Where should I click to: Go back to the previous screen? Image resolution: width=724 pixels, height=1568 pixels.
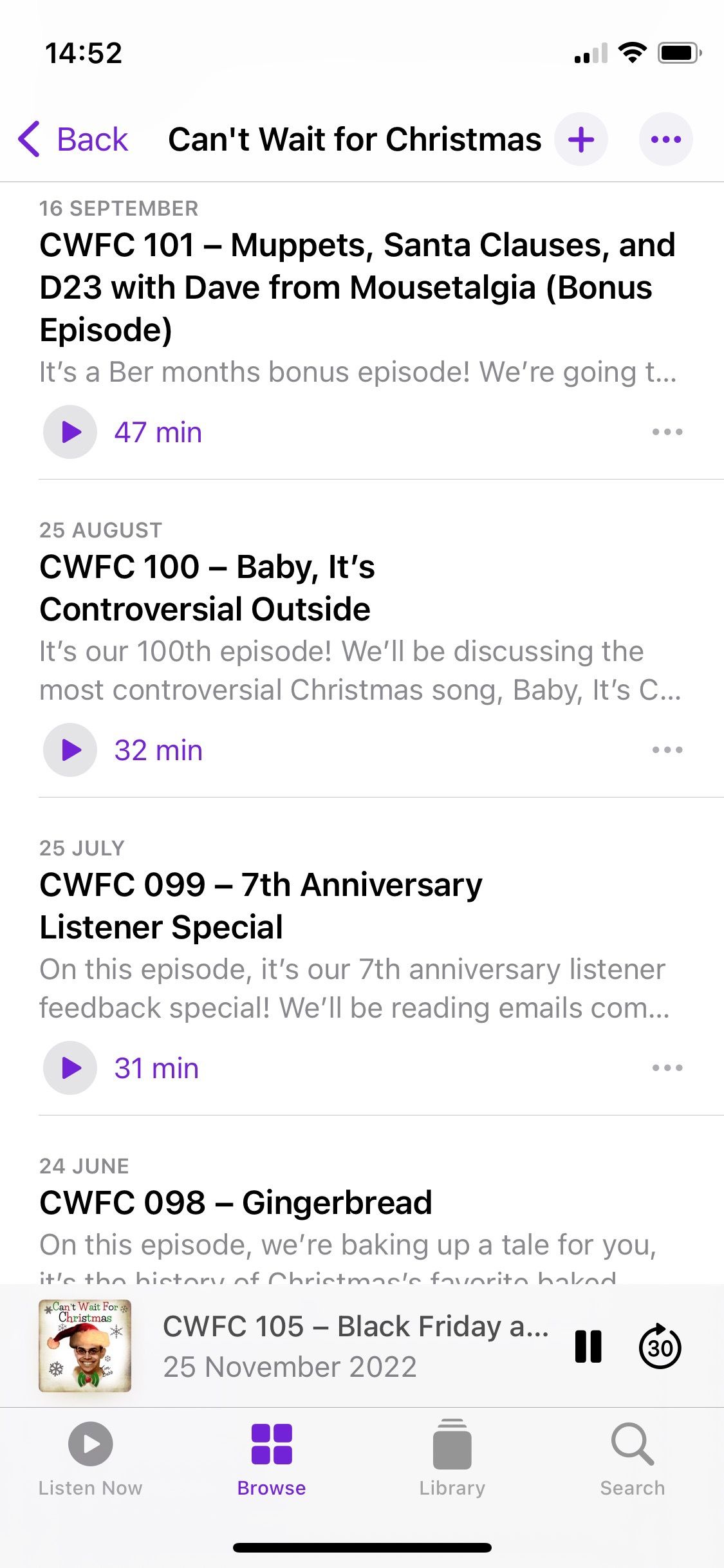coord(73,139)
